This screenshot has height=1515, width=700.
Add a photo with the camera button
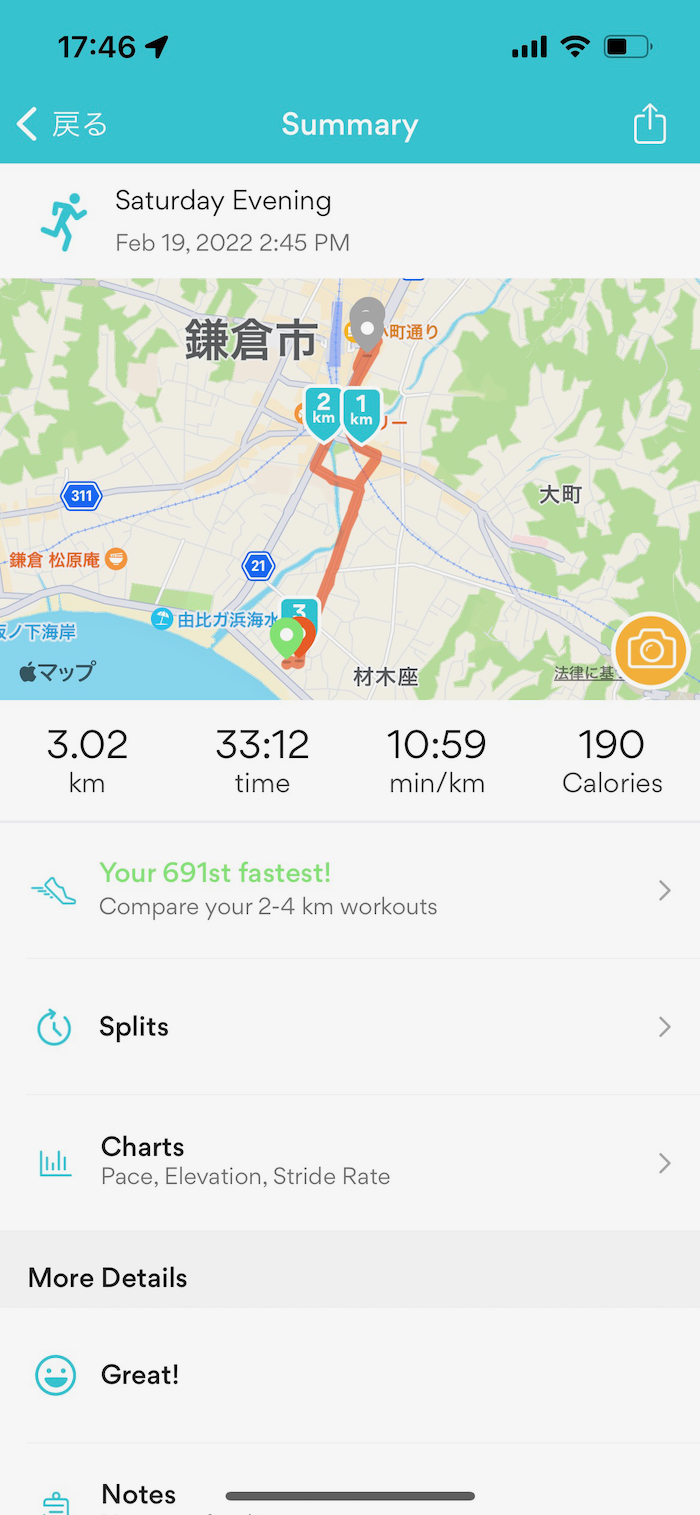(651, 651)
